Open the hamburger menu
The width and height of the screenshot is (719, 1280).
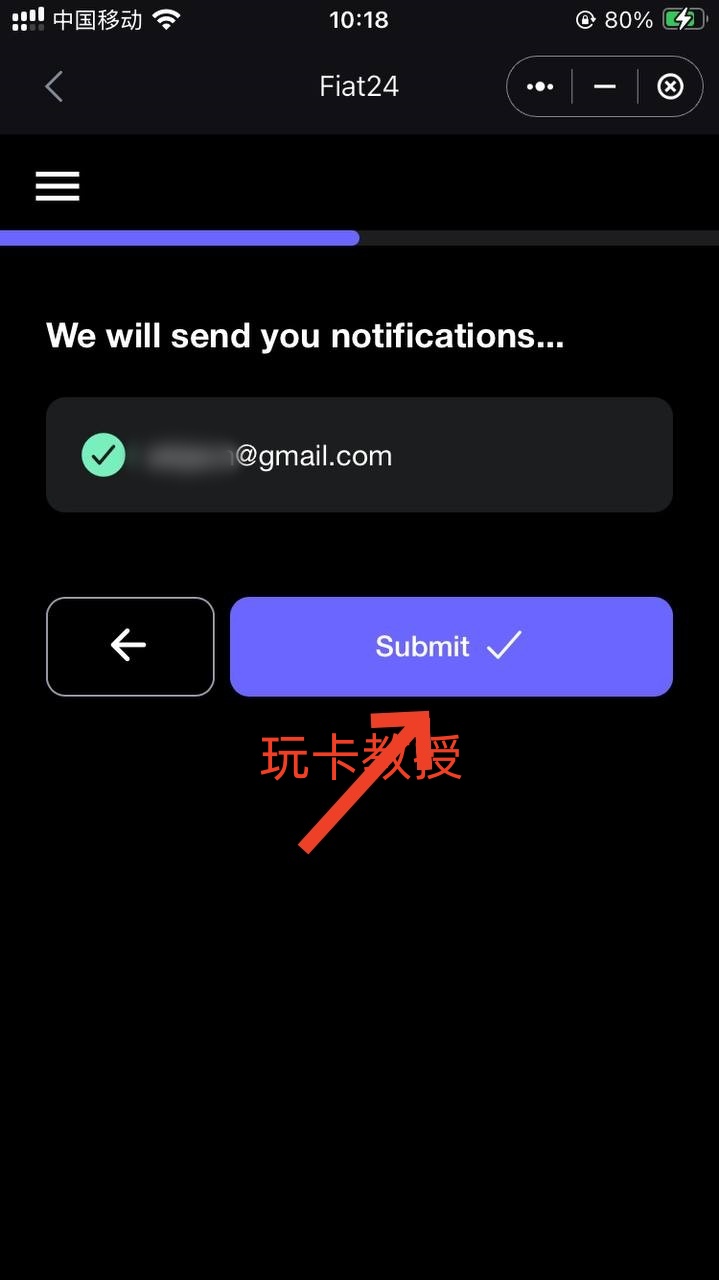[57, 186]
